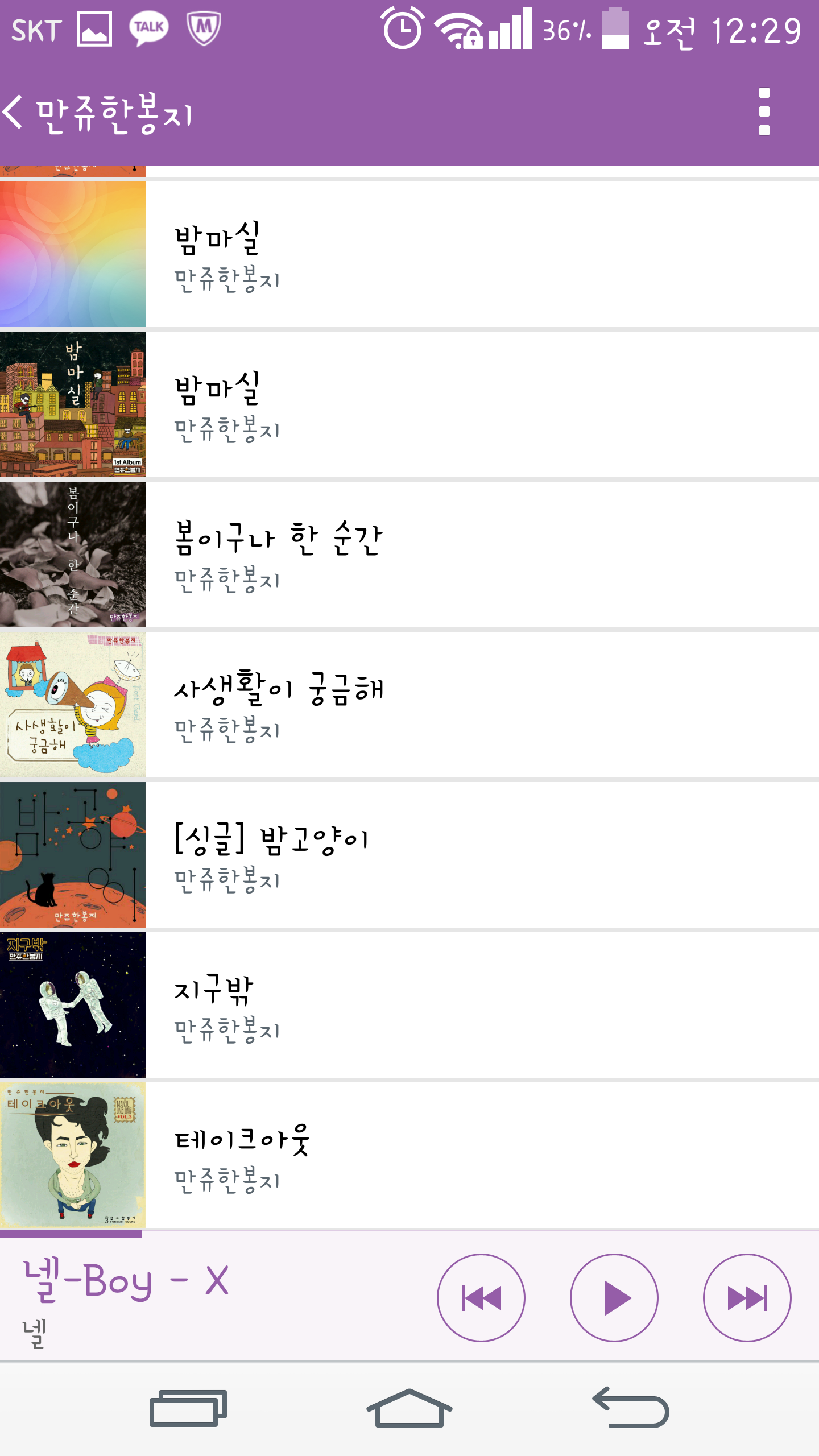Image resolution: width=819 pixels, height=1456 pixels.
Task: Open the 테이크아웃 album
Action: pyautogui.click(x=409, y=1155)
